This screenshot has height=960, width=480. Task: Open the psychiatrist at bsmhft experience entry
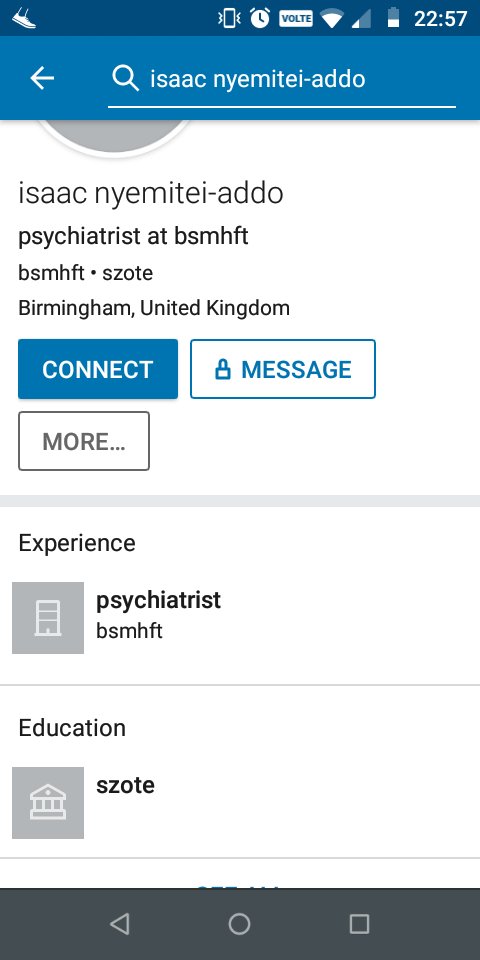240,618
